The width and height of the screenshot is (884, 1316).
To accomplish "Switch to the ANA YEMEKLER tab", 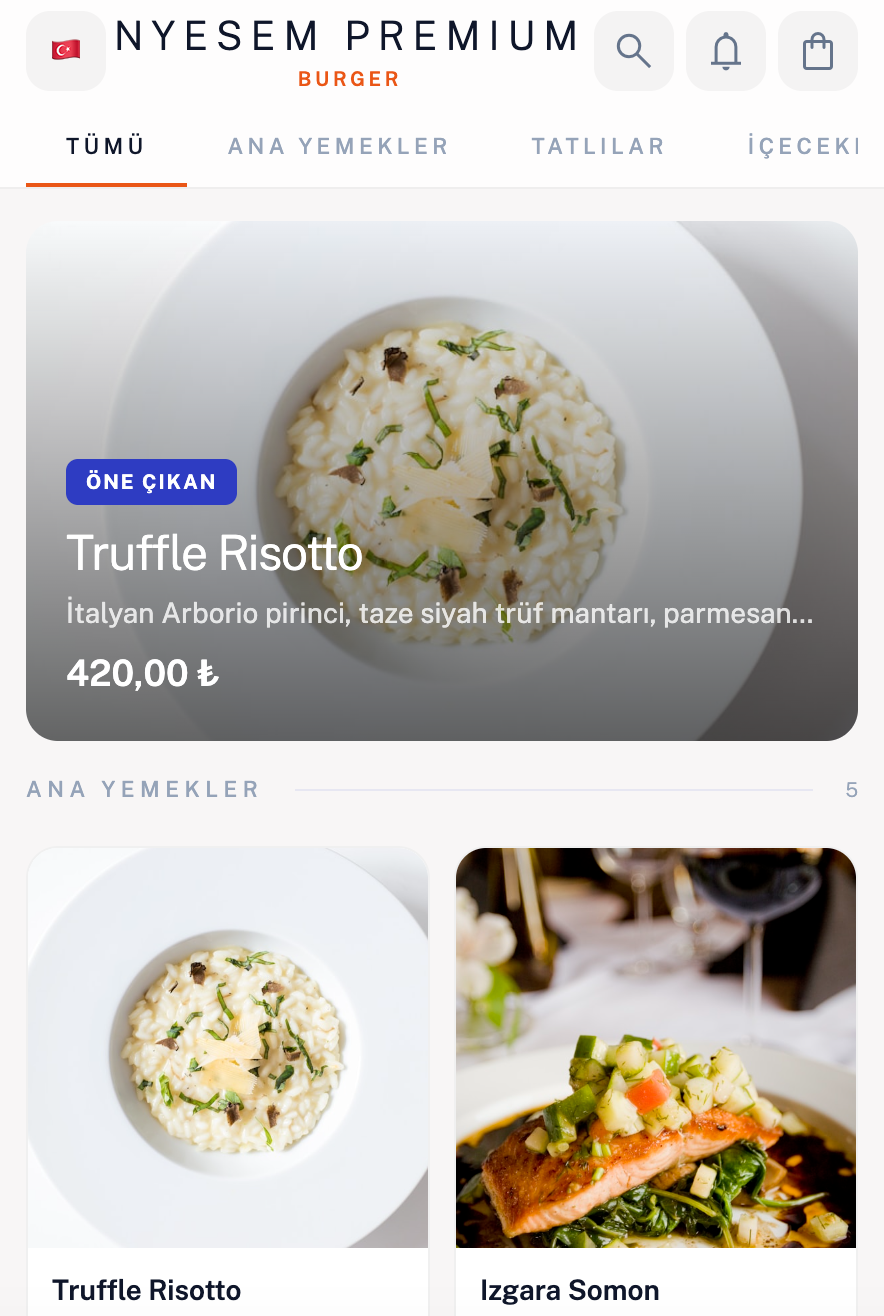I will [x=338, y=147].
